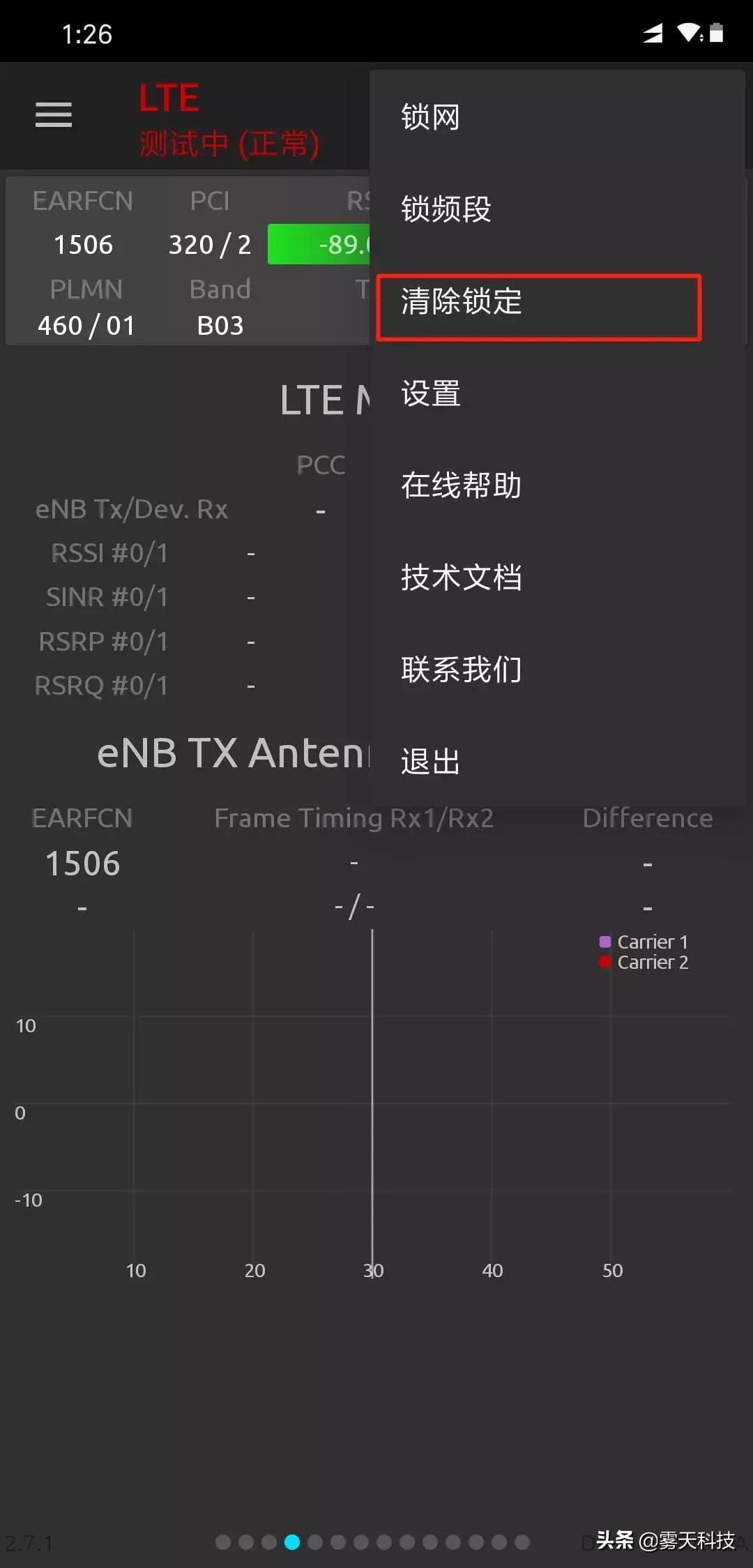The width and height of the screenshot is (753, 1568).
Task: Open 设置 from the menu
Action: [x=429, y=394]
